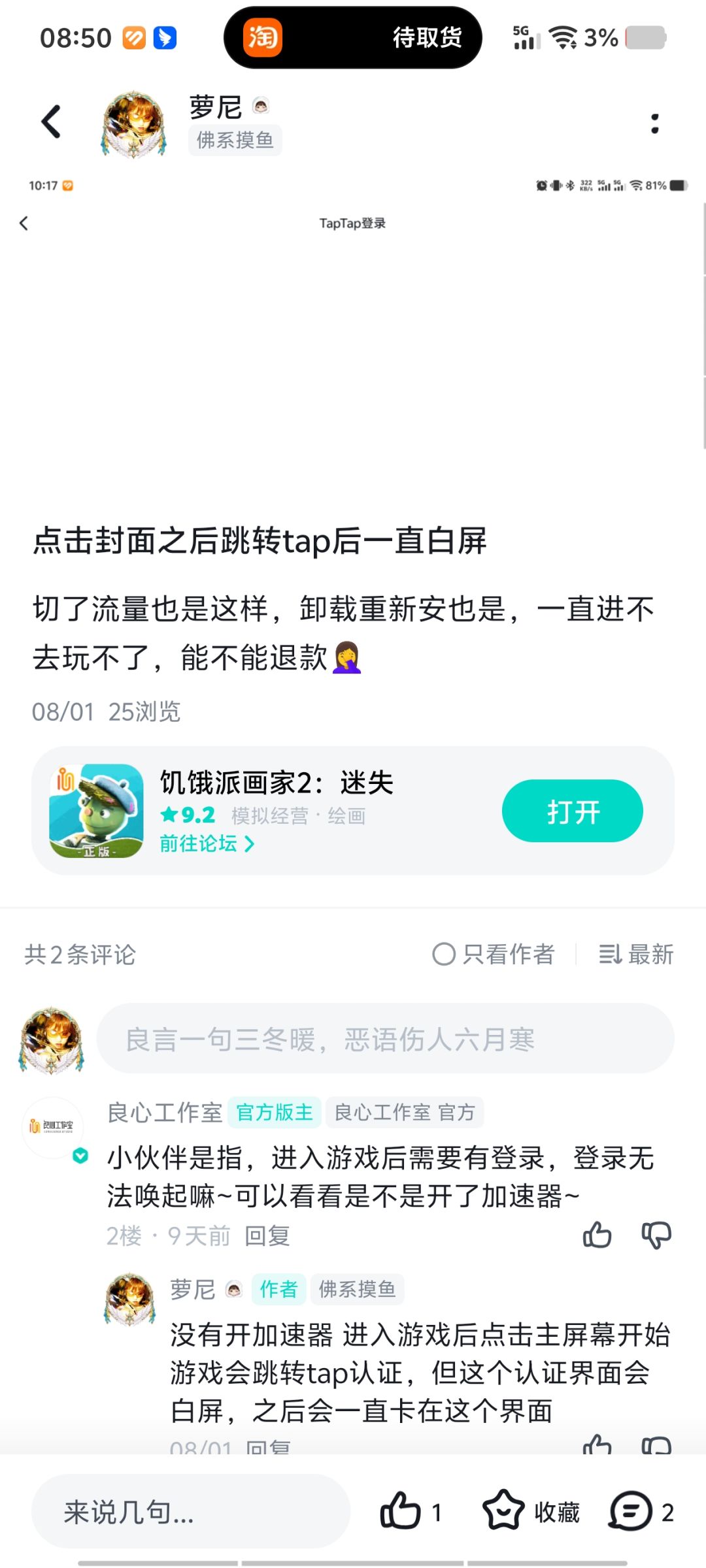Tap the 打开 button for 饥饿派画家2

tap(573, 811)
